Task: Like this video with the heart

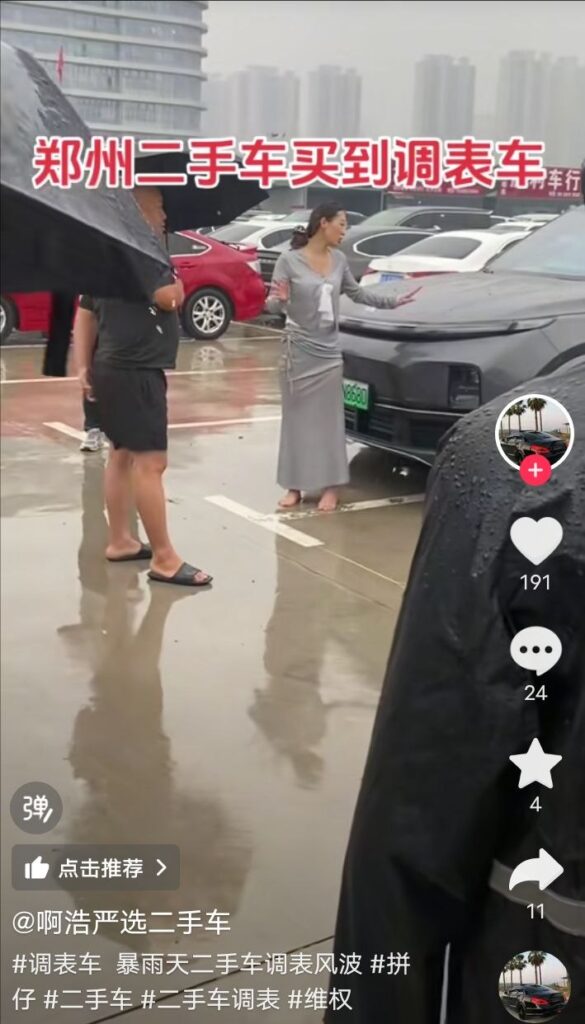Action: (x=536, y=540)
